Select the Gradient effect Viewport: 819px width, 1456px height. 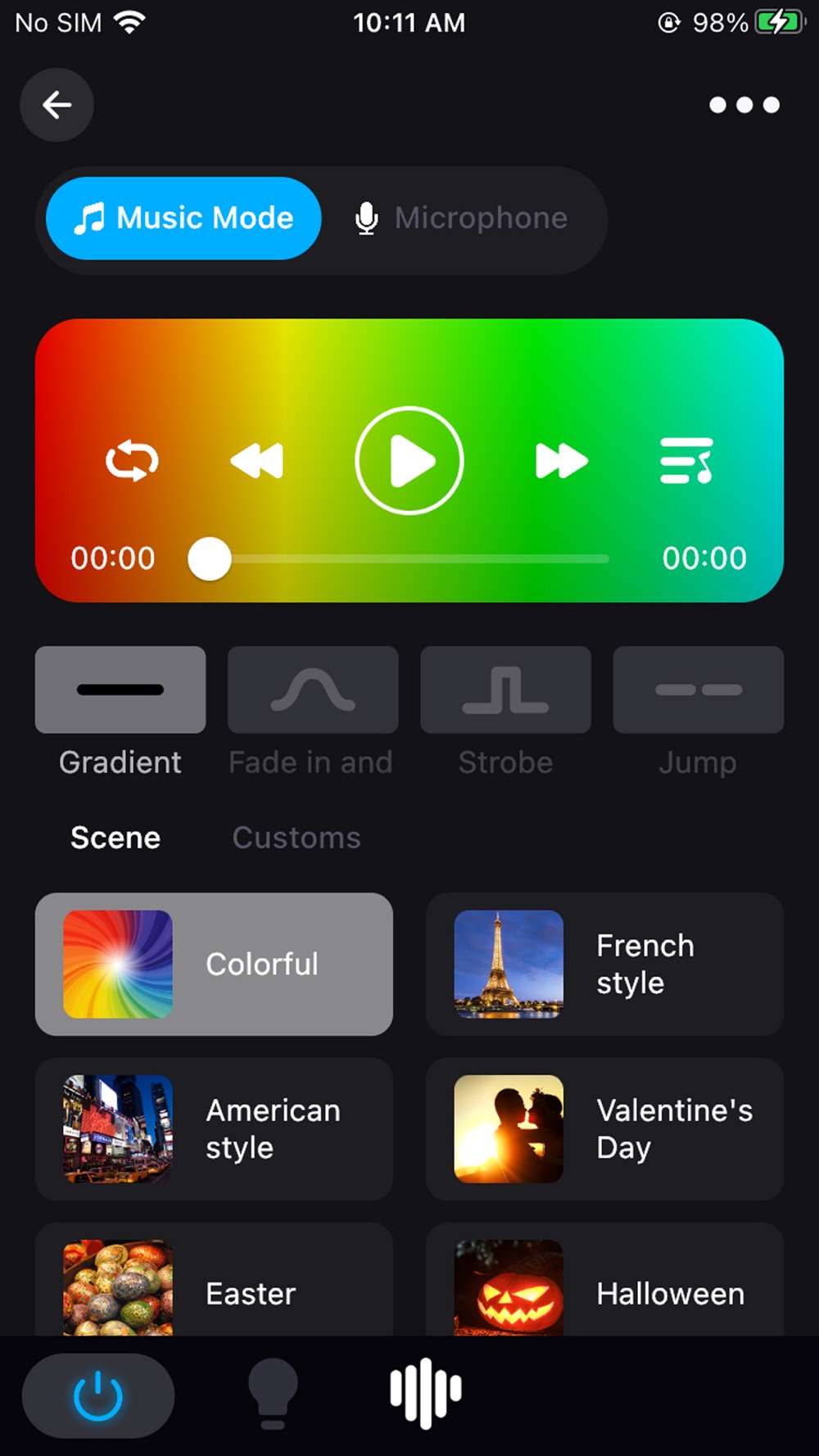(x=120, y=690)
